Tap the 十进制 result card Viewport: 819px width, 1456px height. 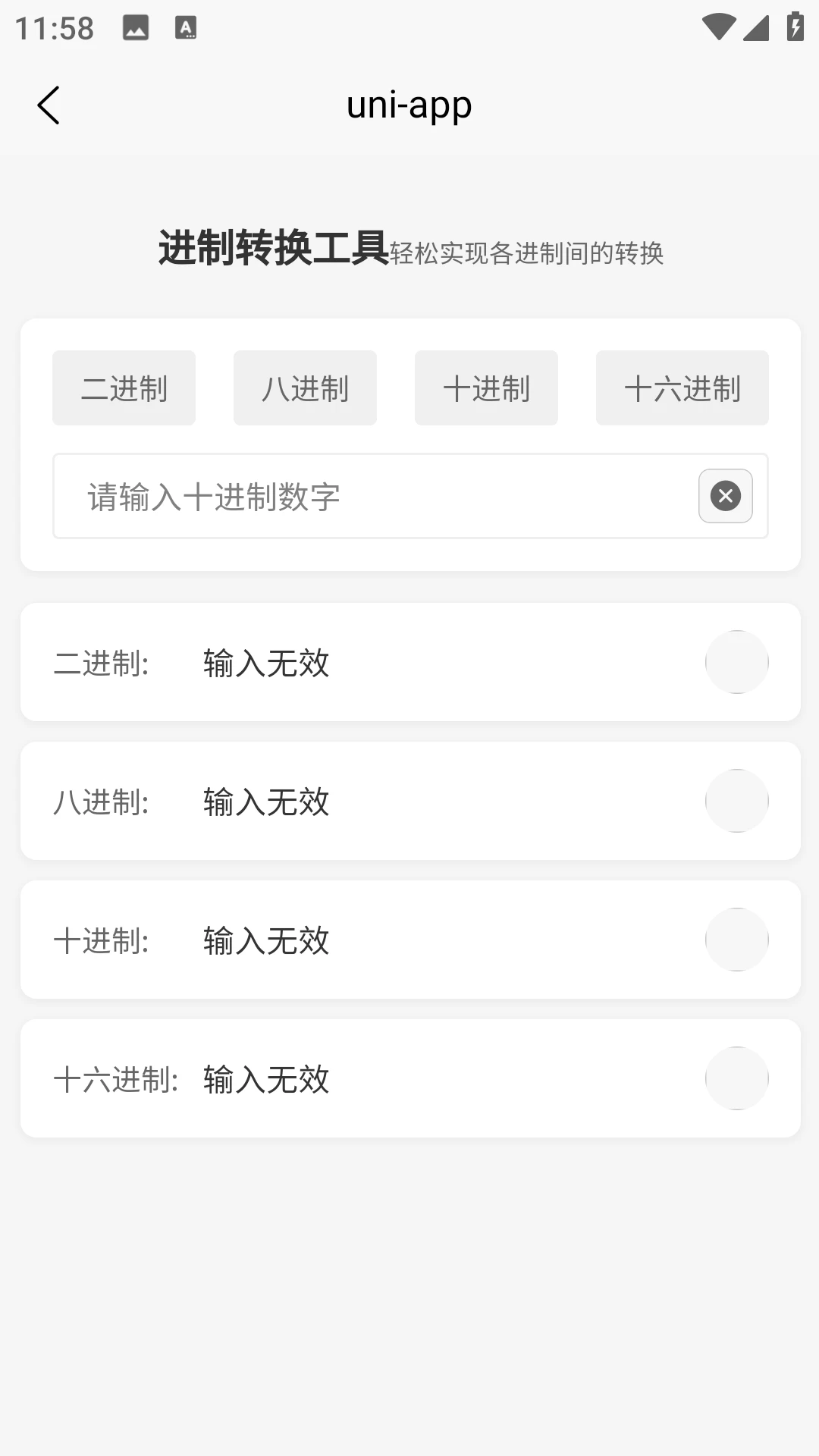tap(409, 940)
